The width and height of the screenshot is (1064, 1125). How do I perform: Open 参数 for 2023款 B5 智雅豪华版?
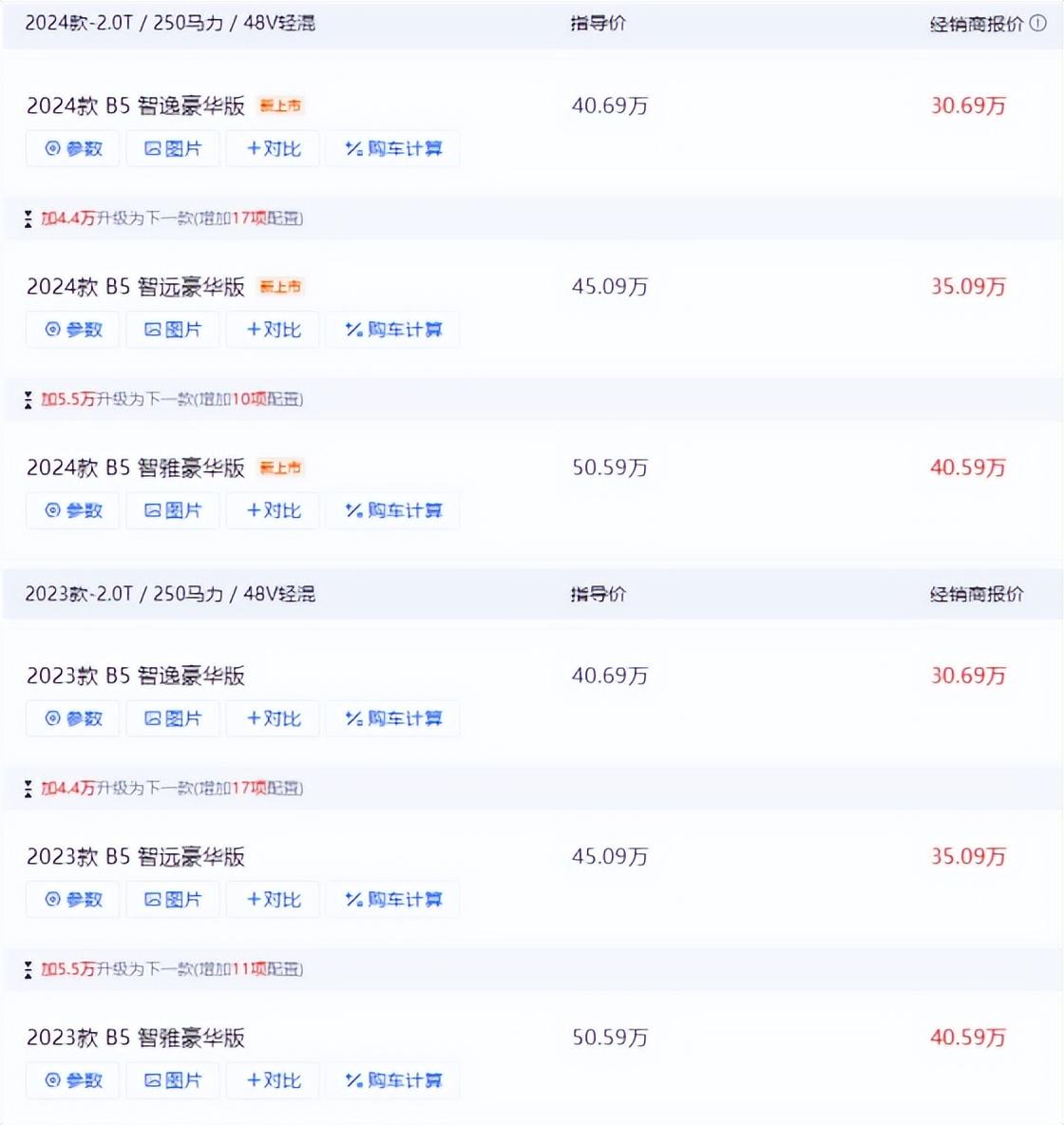73,1080
